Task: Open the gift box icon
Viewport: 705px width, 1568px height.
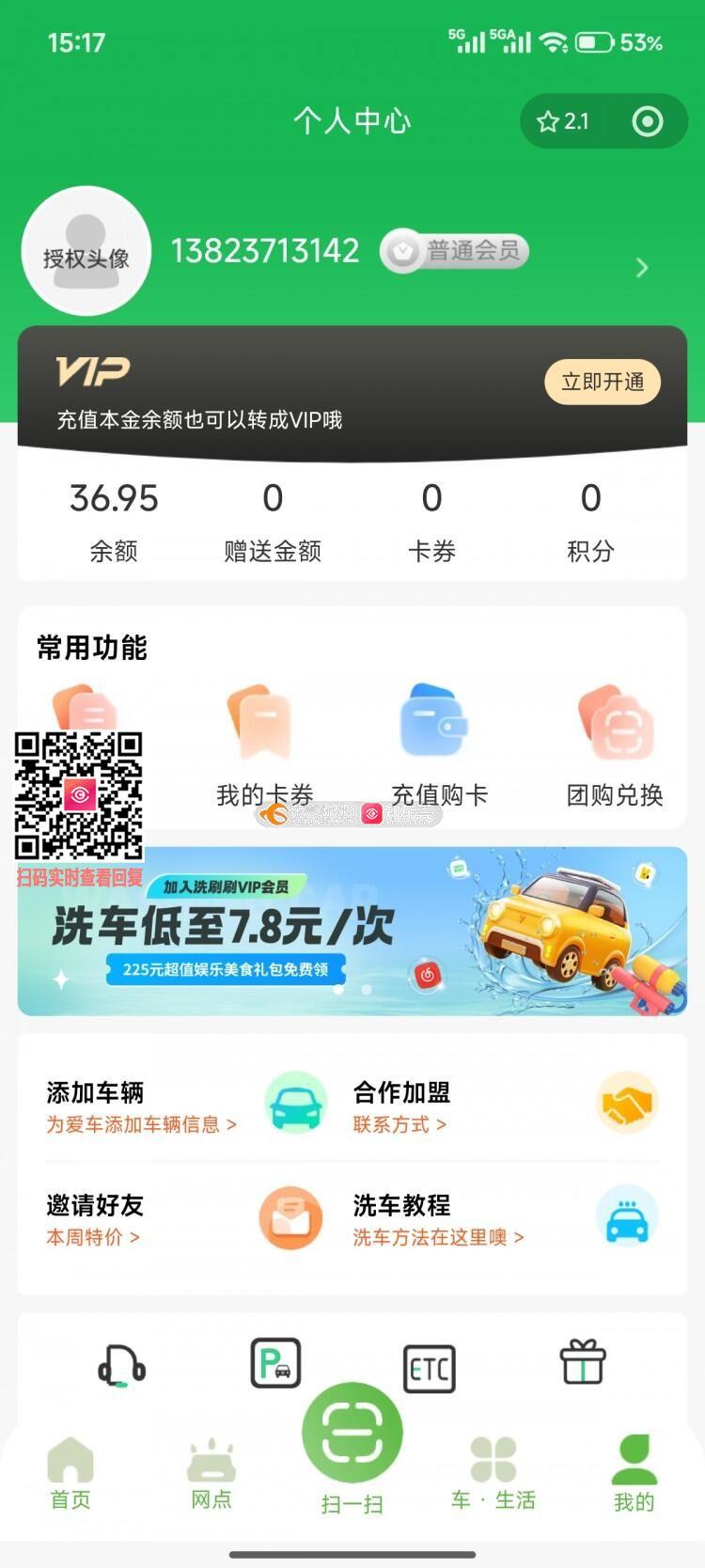Action: click(x=583, y=1361)
